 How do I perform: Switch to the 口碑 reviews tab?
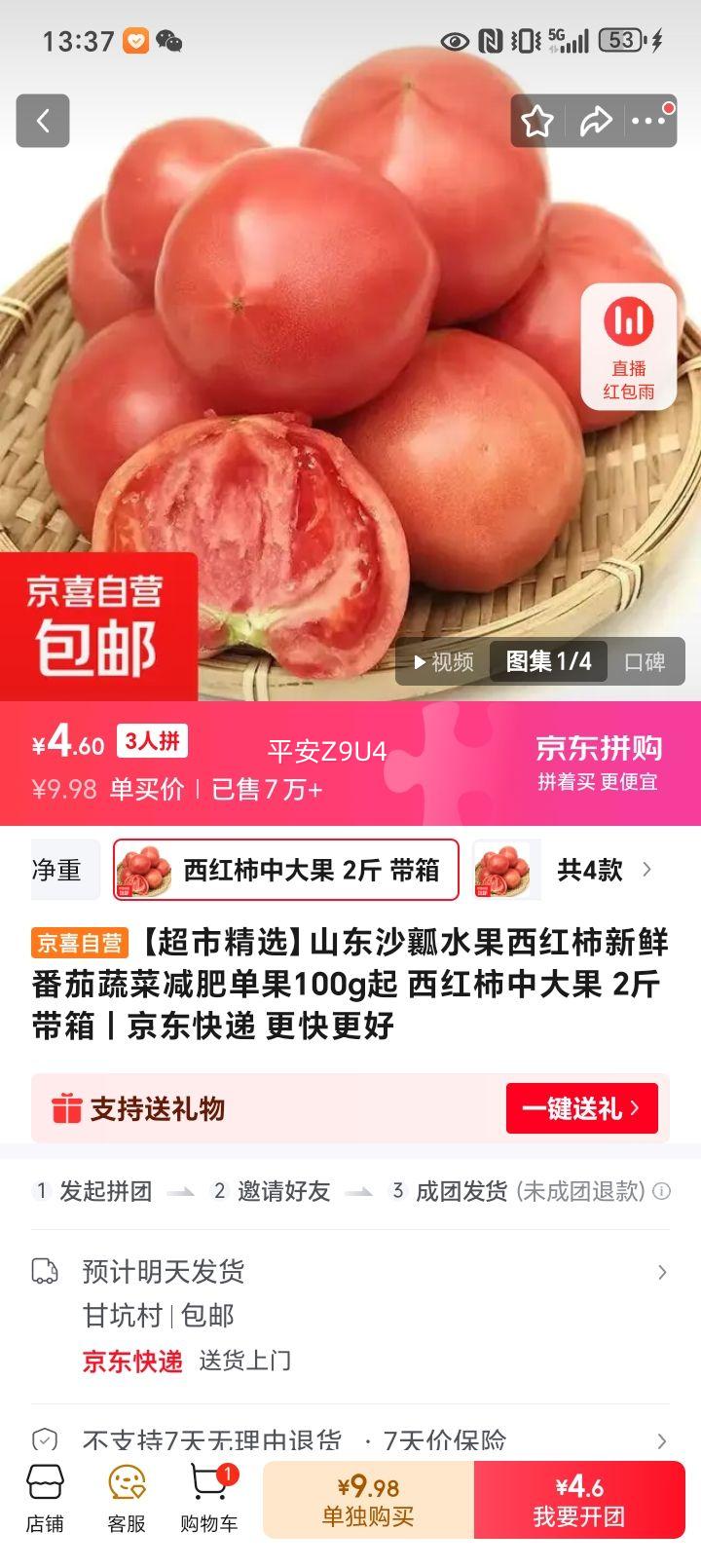[x=645, y=662]
